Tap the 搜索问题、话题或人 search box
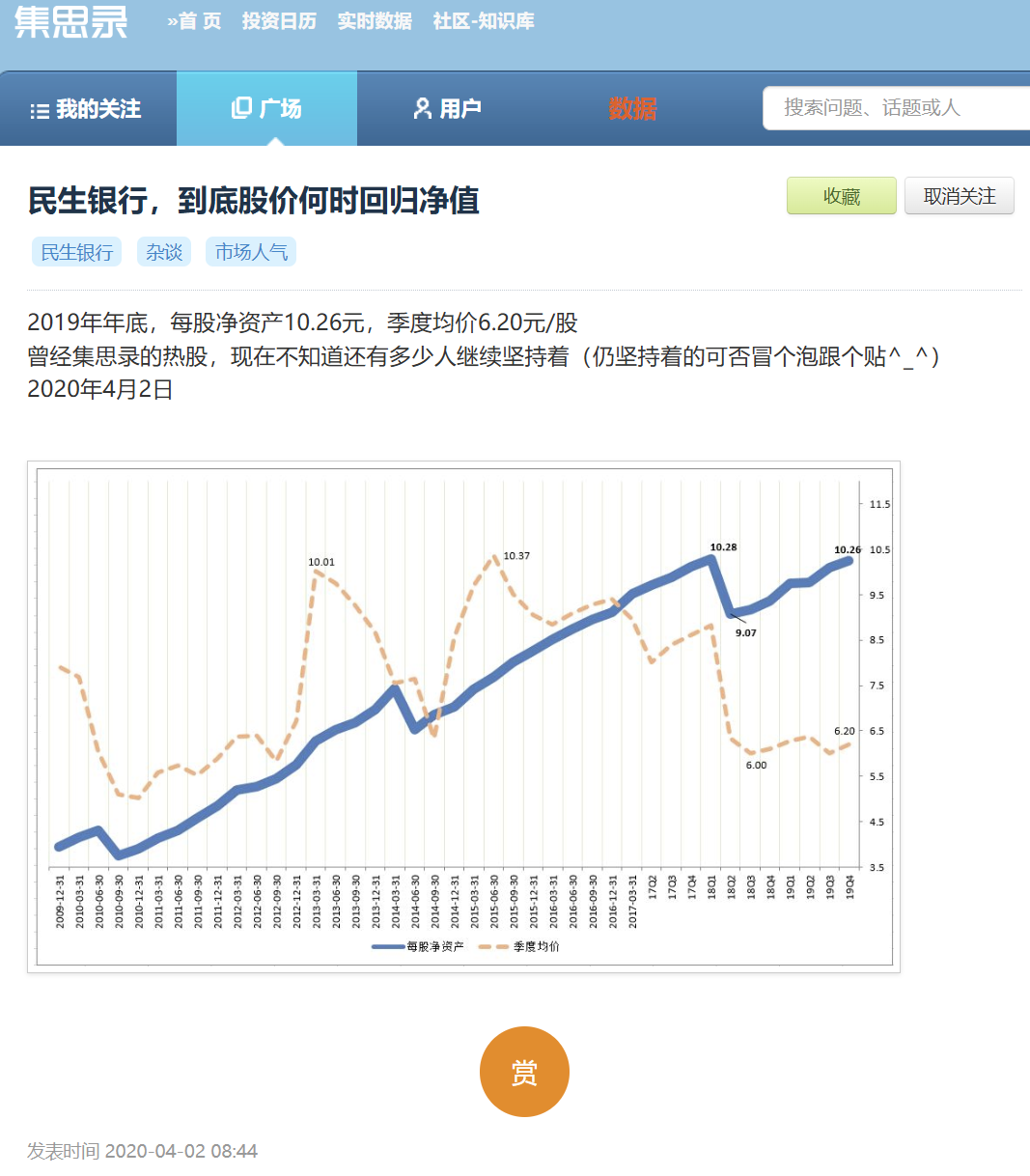 (898, 108)
